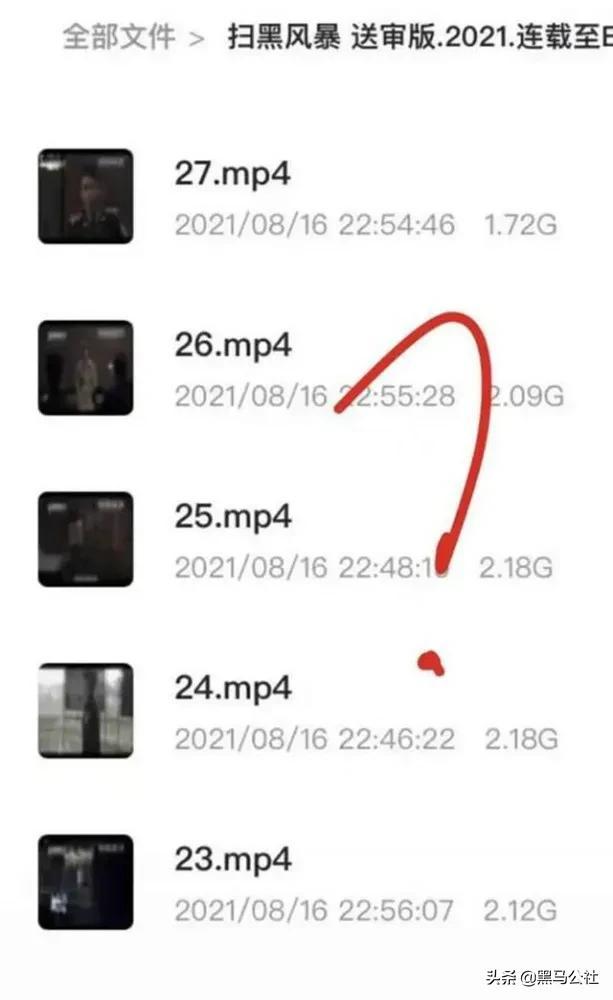613x1000 pixels.
Task: Go back to 全部文件 in the breadcrumb
Action: 119,36
